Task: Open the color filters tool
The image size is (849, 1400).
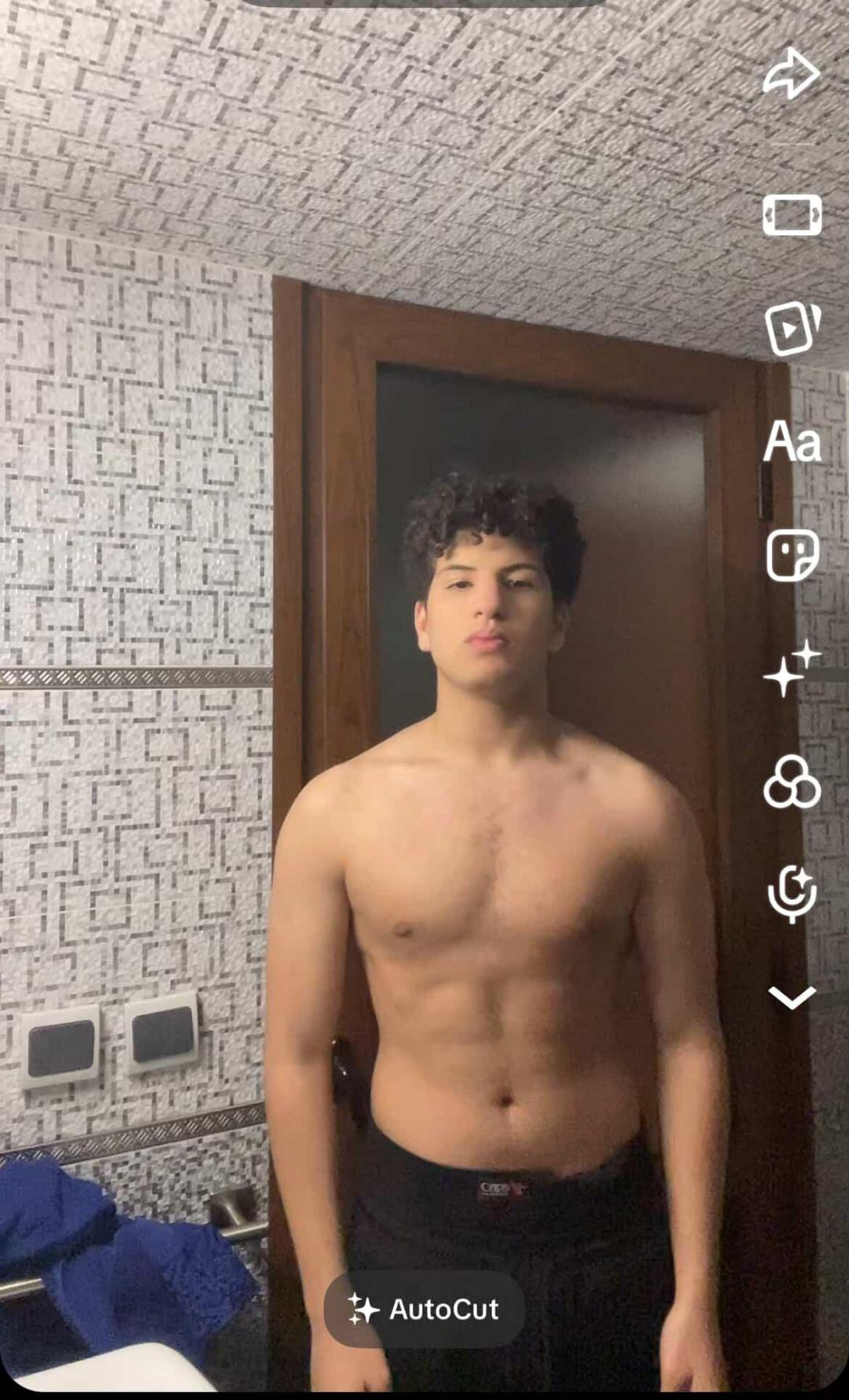Action: click(x=792, y=783)
